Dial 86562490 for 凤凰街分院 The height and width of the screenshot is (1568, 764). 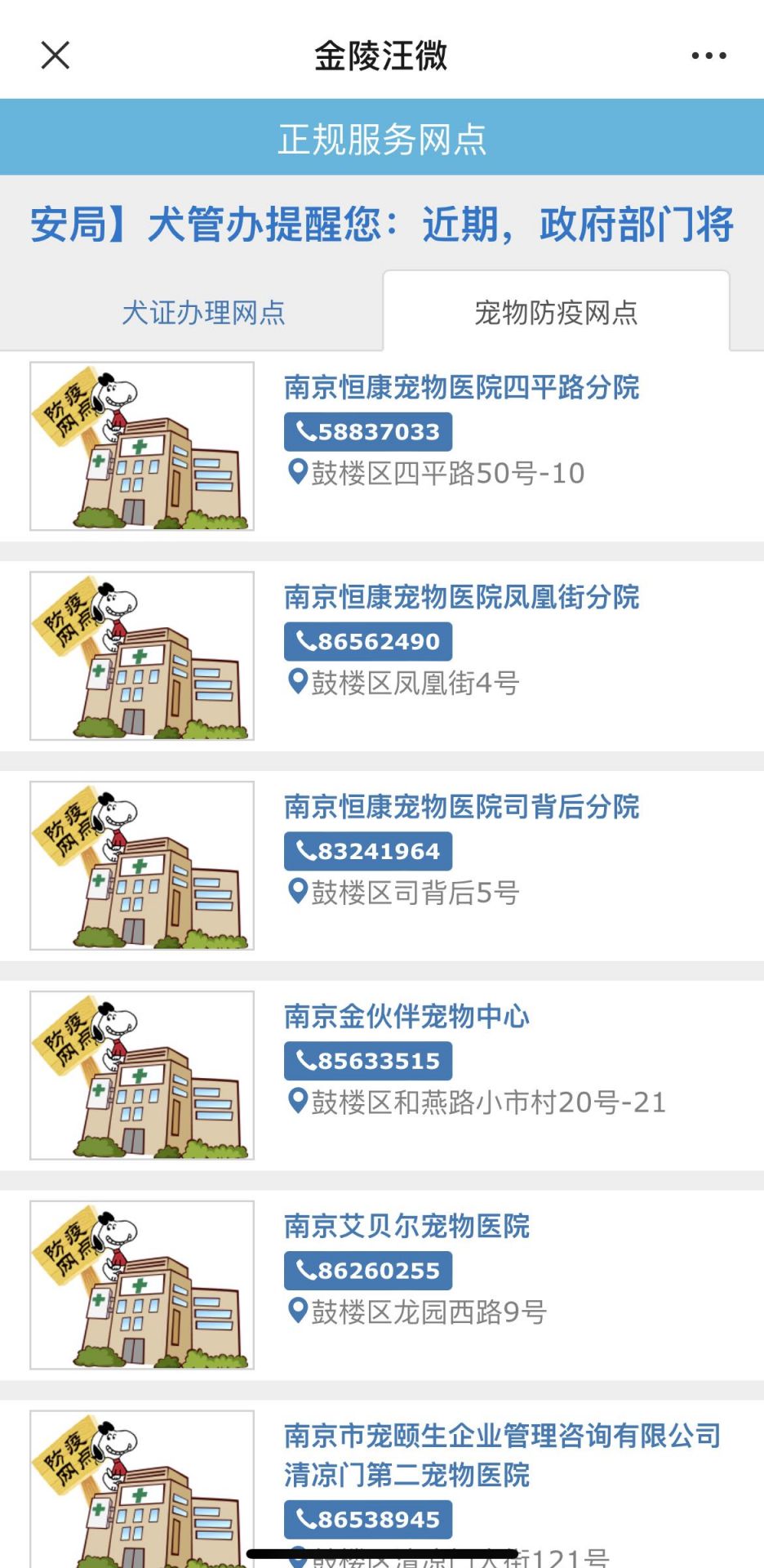pos(368,642)
